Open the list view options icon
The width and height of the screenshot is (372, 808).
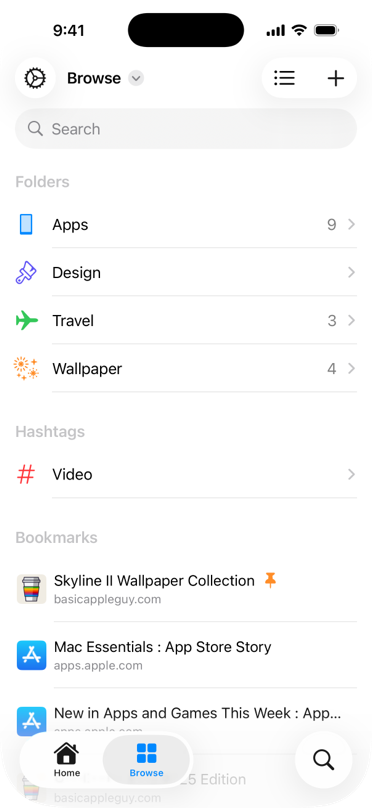284,78
